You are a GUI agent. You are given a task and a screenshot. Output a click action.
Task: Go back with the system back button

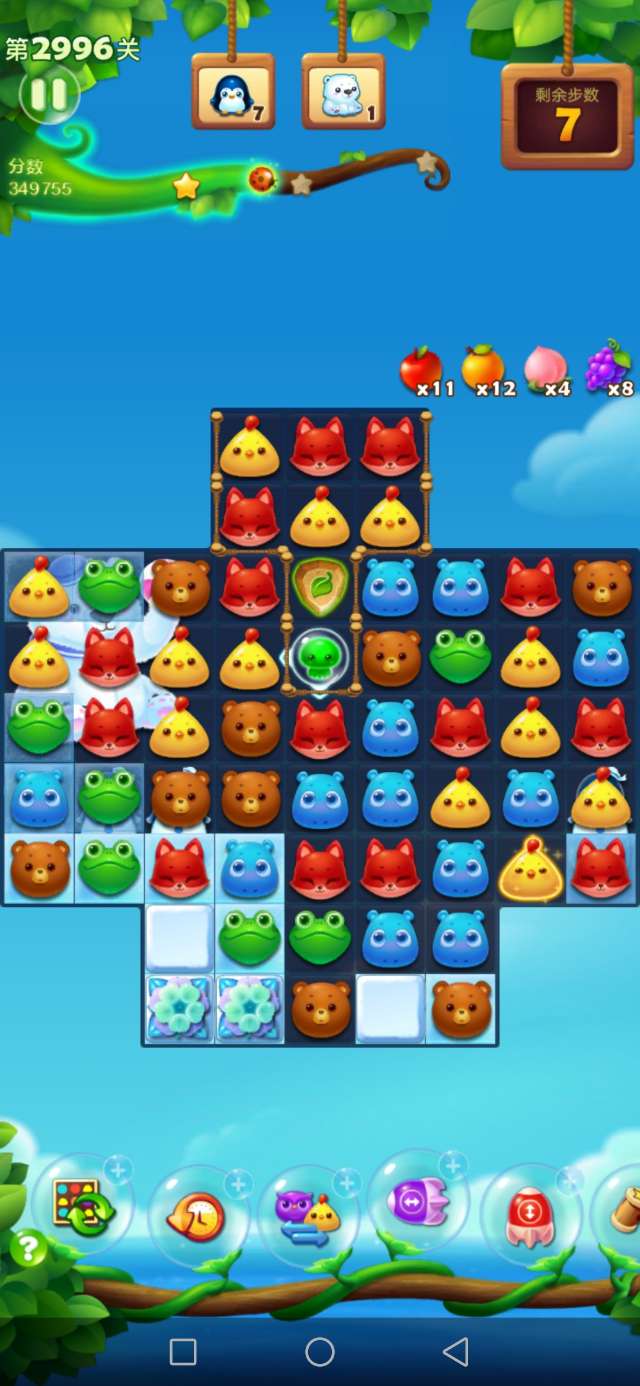tap(456, 1352)
